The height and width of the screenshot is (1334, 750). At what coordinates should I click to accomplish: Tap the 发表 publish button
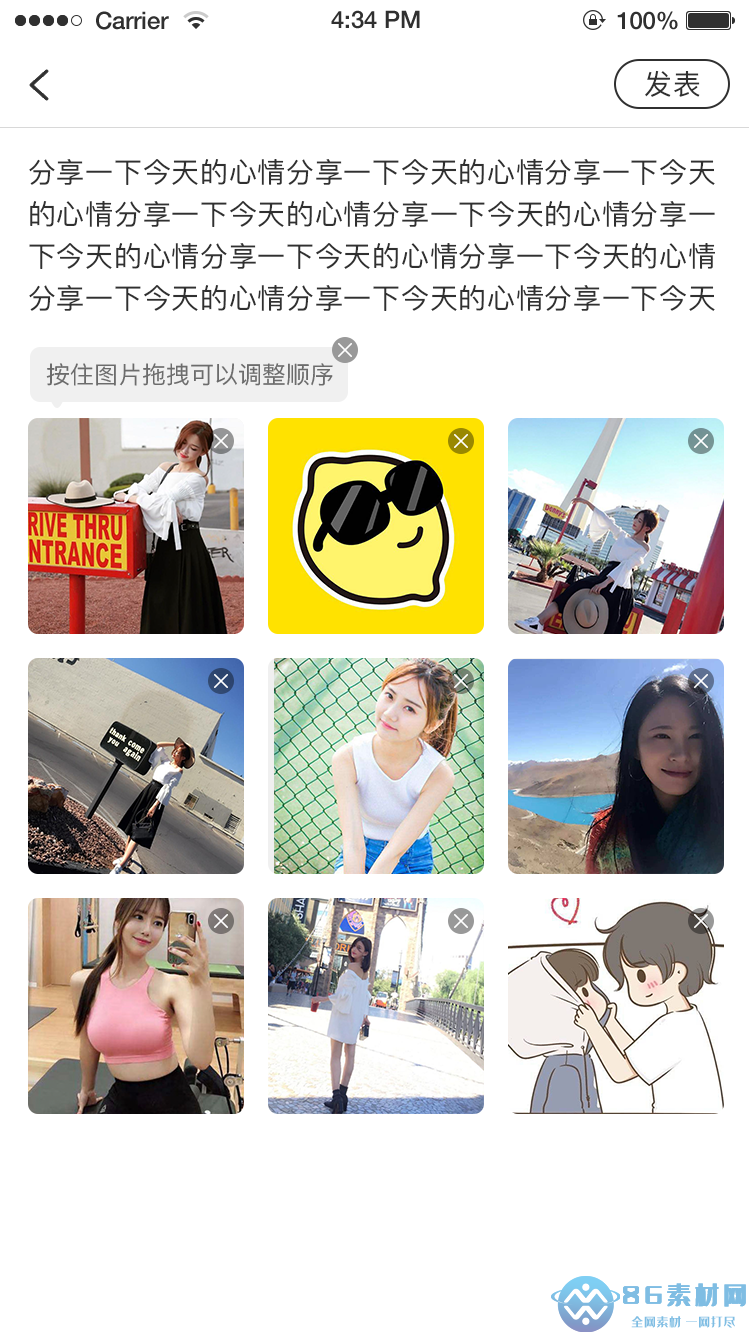click(x=672, y=84)
